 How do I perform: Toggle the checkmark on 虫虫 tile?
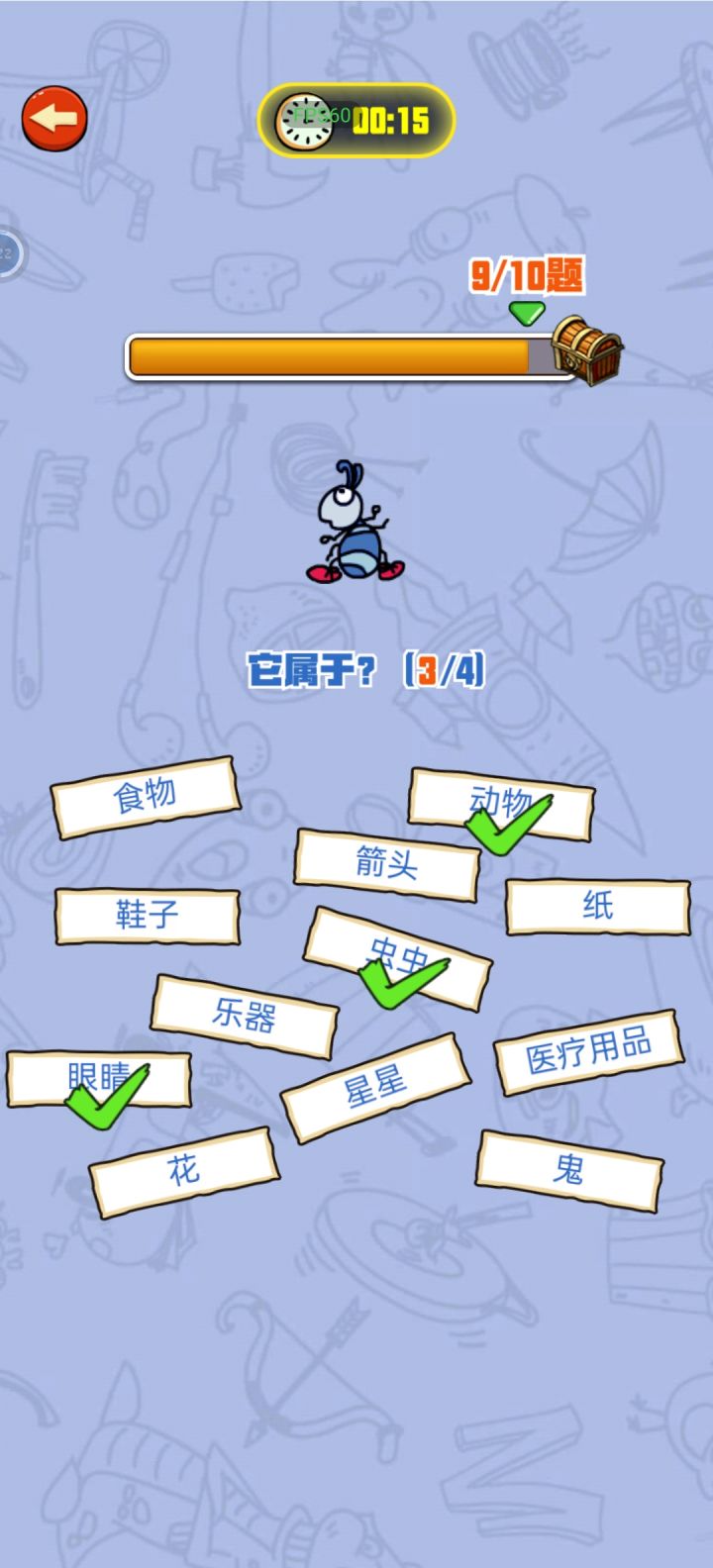[401, 953]
